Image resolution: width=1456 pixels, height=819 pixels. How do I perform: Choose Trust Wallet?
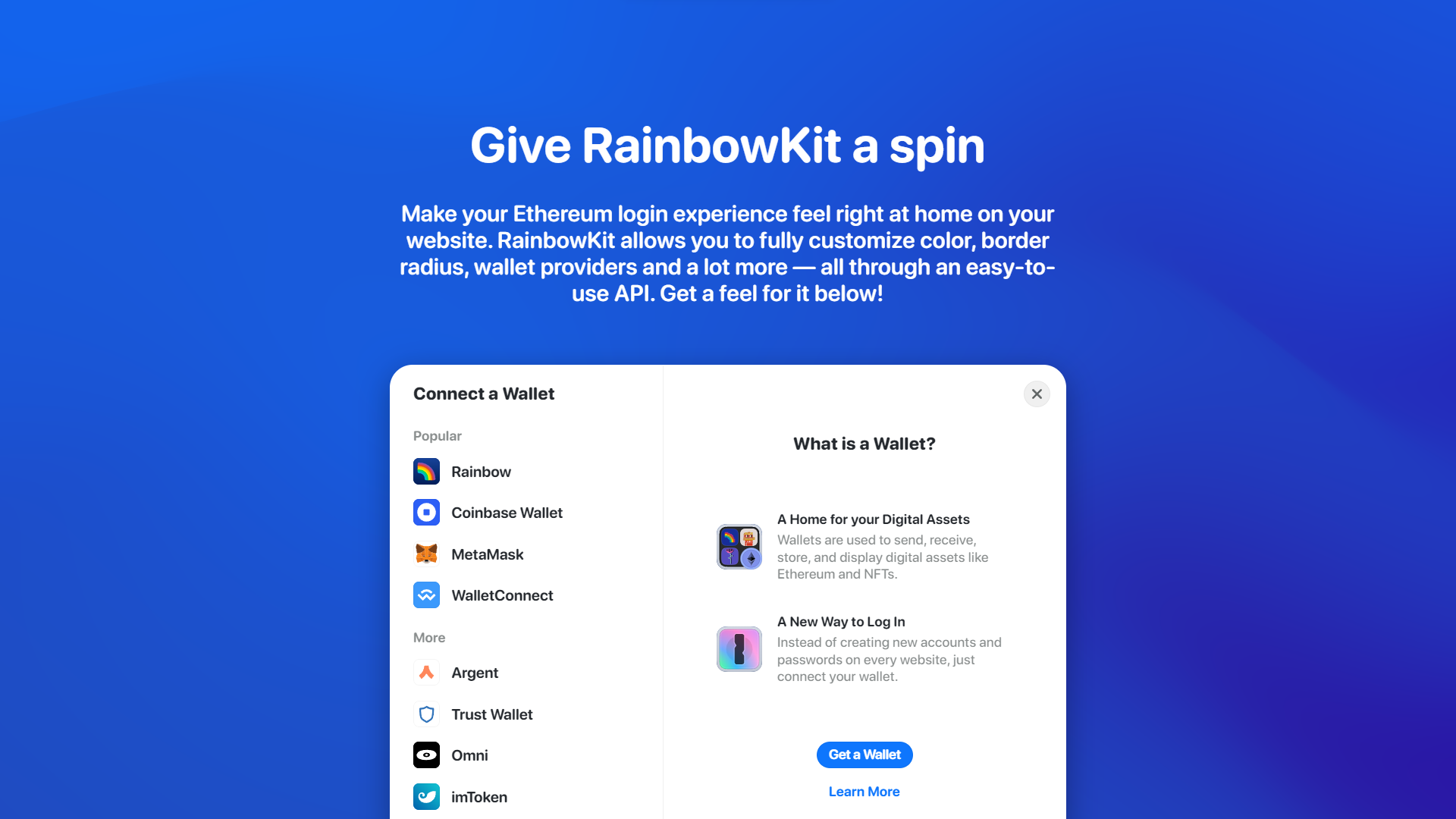click(491, 714)
